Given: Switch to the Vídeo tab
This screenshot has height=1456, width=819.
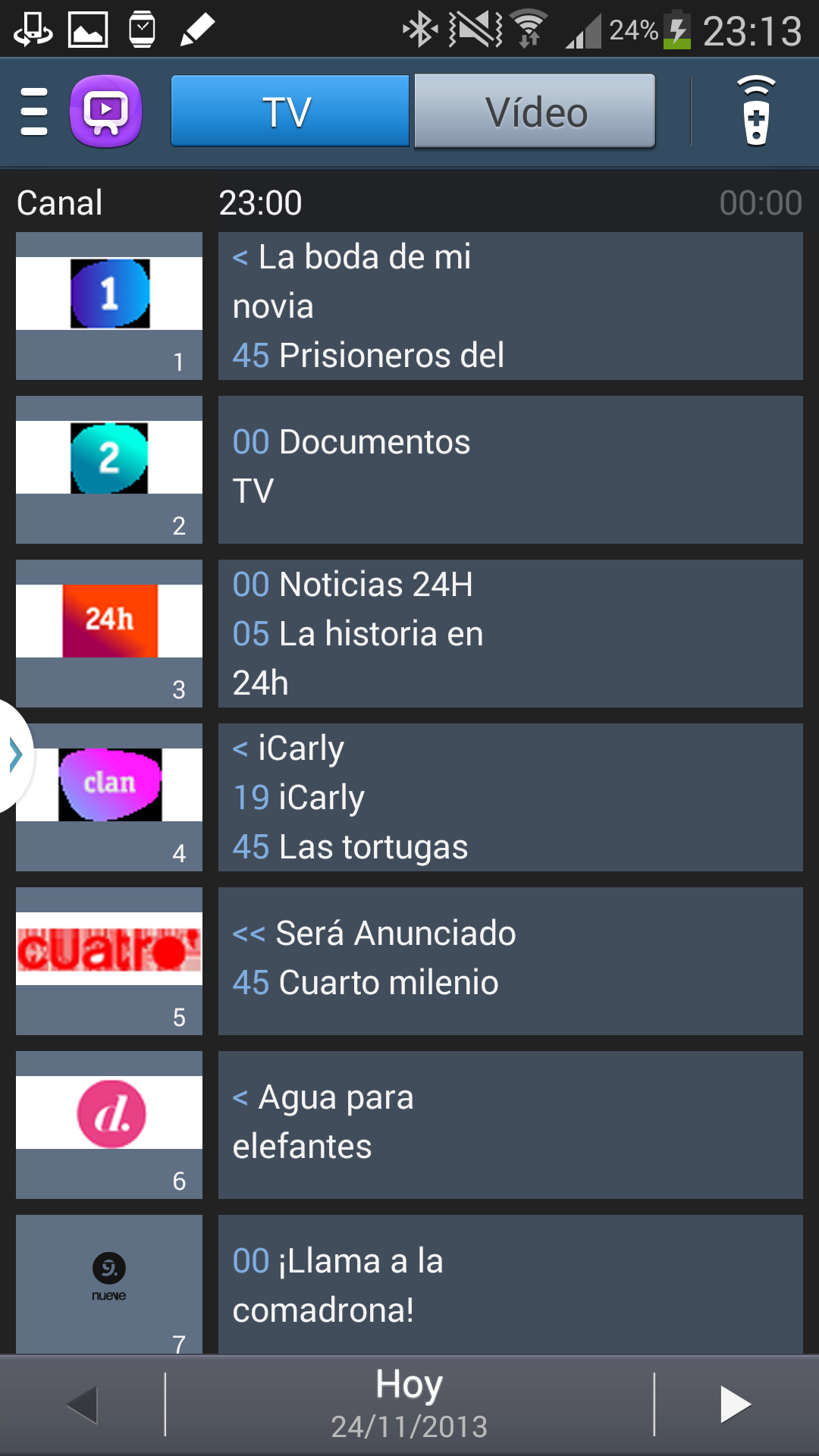Looking at the screenshot, I should [x=535, y=111].
